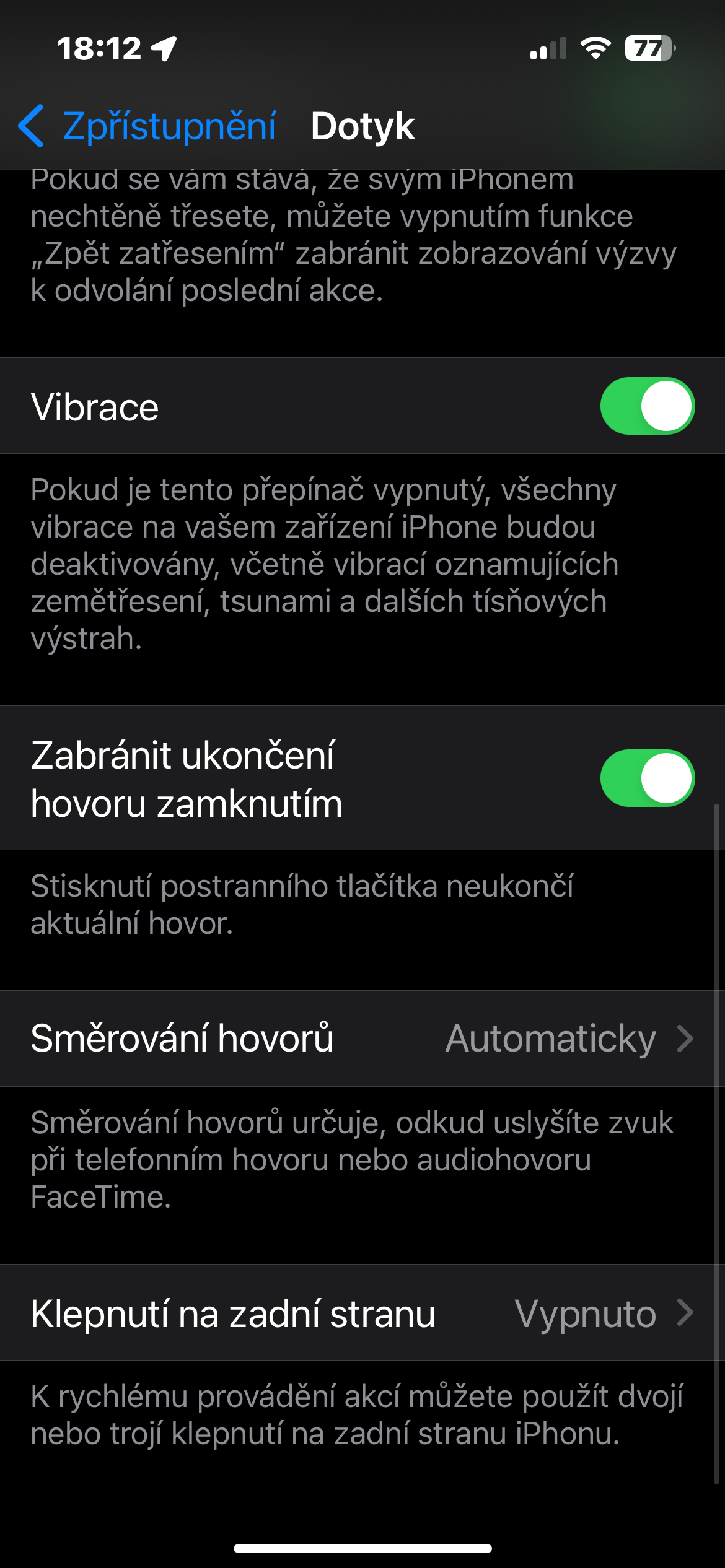Turn off the Vibrace switch
Viewport: 725px width, 1568px height.
click(647, 406)
